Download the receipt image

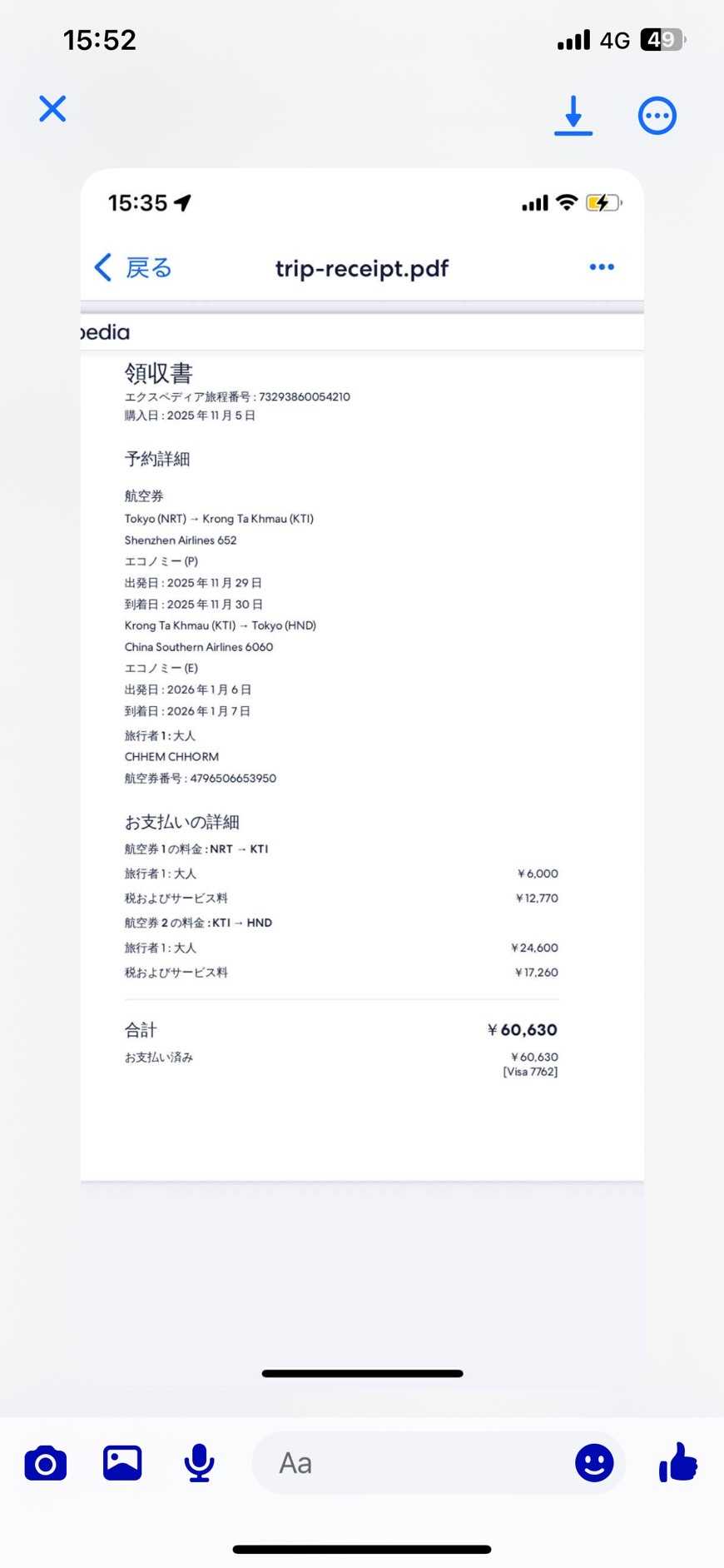[573, 115]
